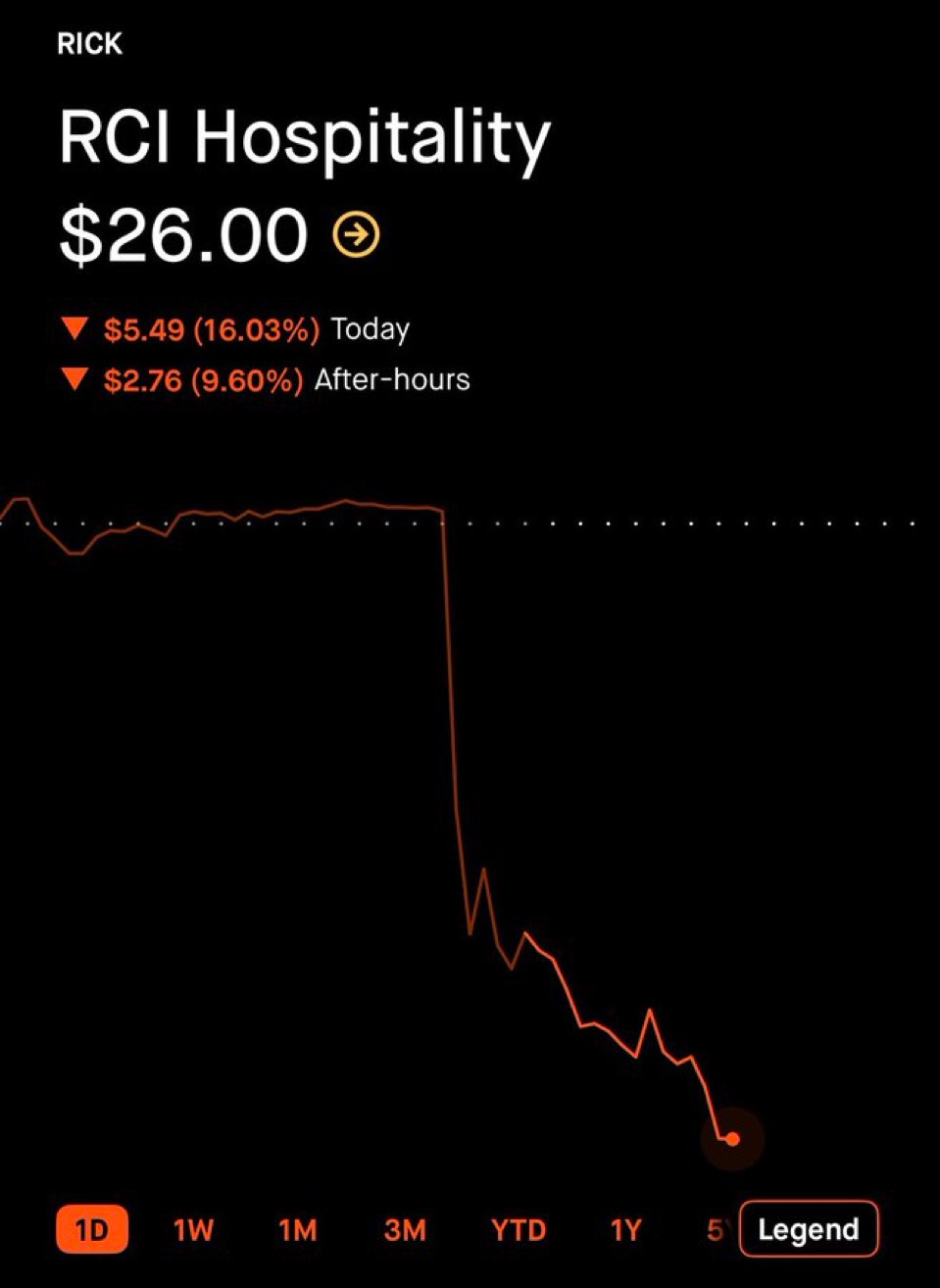View the YTD price chart

click(518, 1229)
